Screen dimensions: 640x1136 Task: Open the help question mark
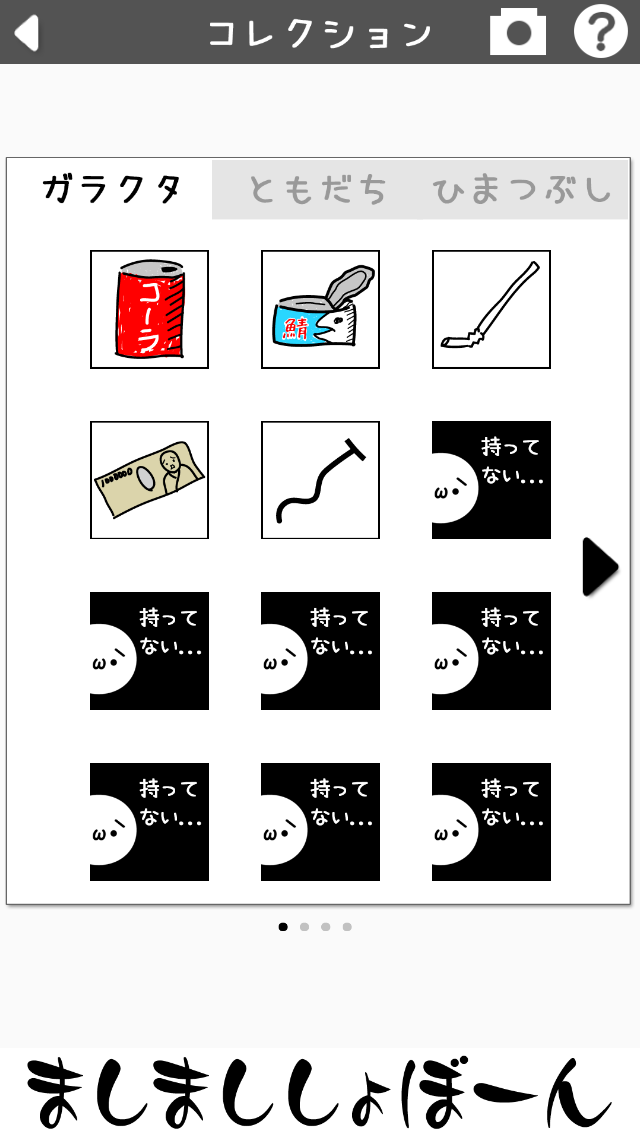600,32
